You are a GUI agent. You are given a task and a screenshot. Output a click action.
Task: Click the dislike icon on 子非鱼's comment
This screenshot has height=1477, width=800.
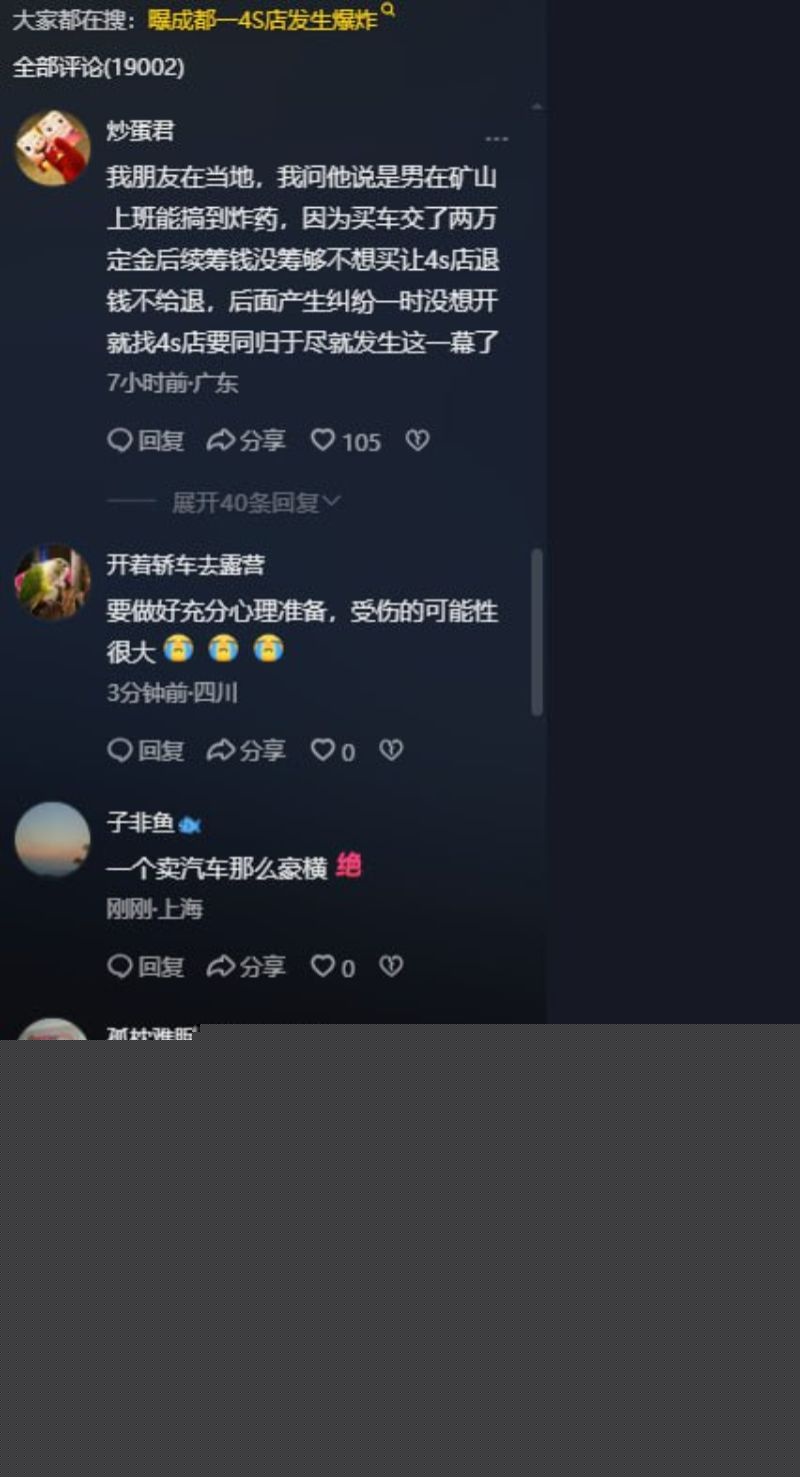[392, 966]
